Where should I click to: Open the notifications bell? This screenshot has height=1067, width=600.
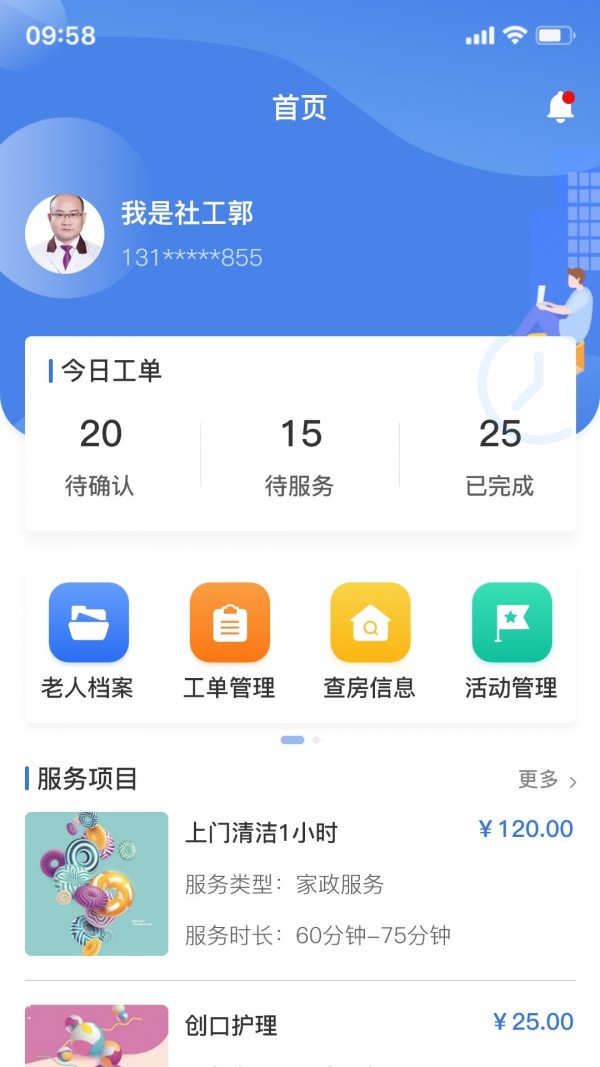(561, 108)
